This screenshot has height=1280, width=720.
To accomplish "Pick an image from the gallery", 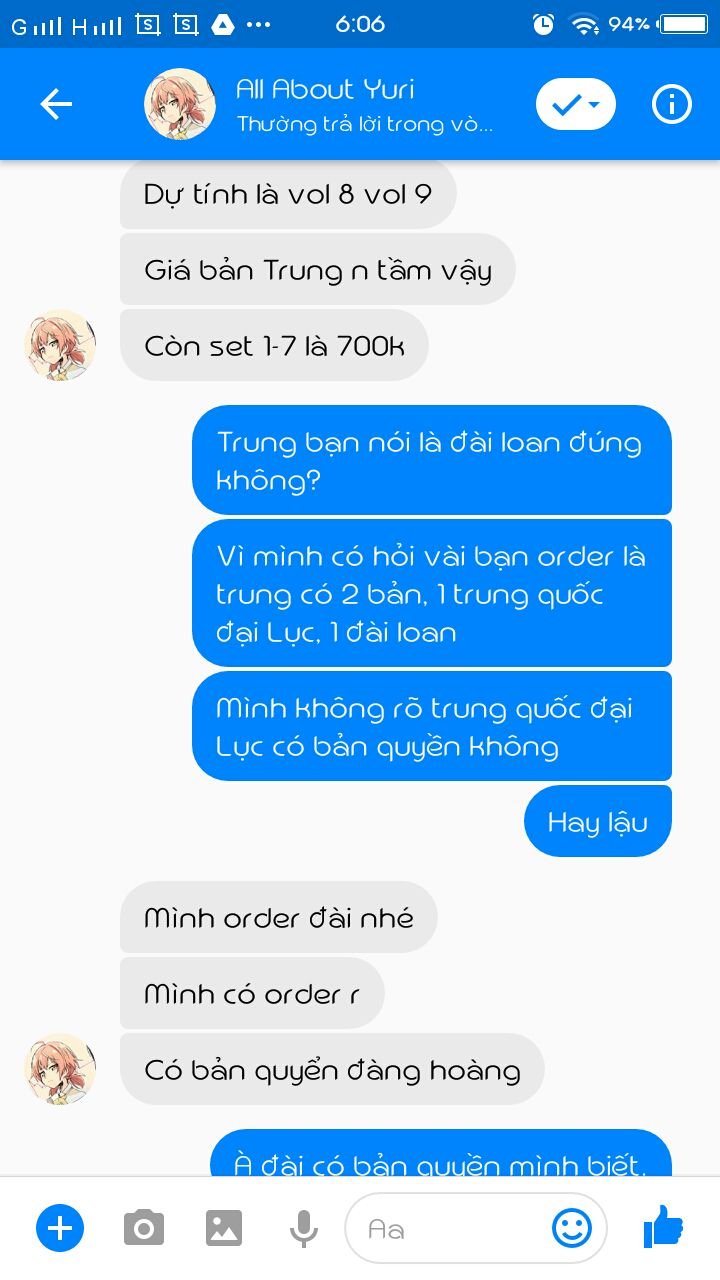I will point(224,1228).
